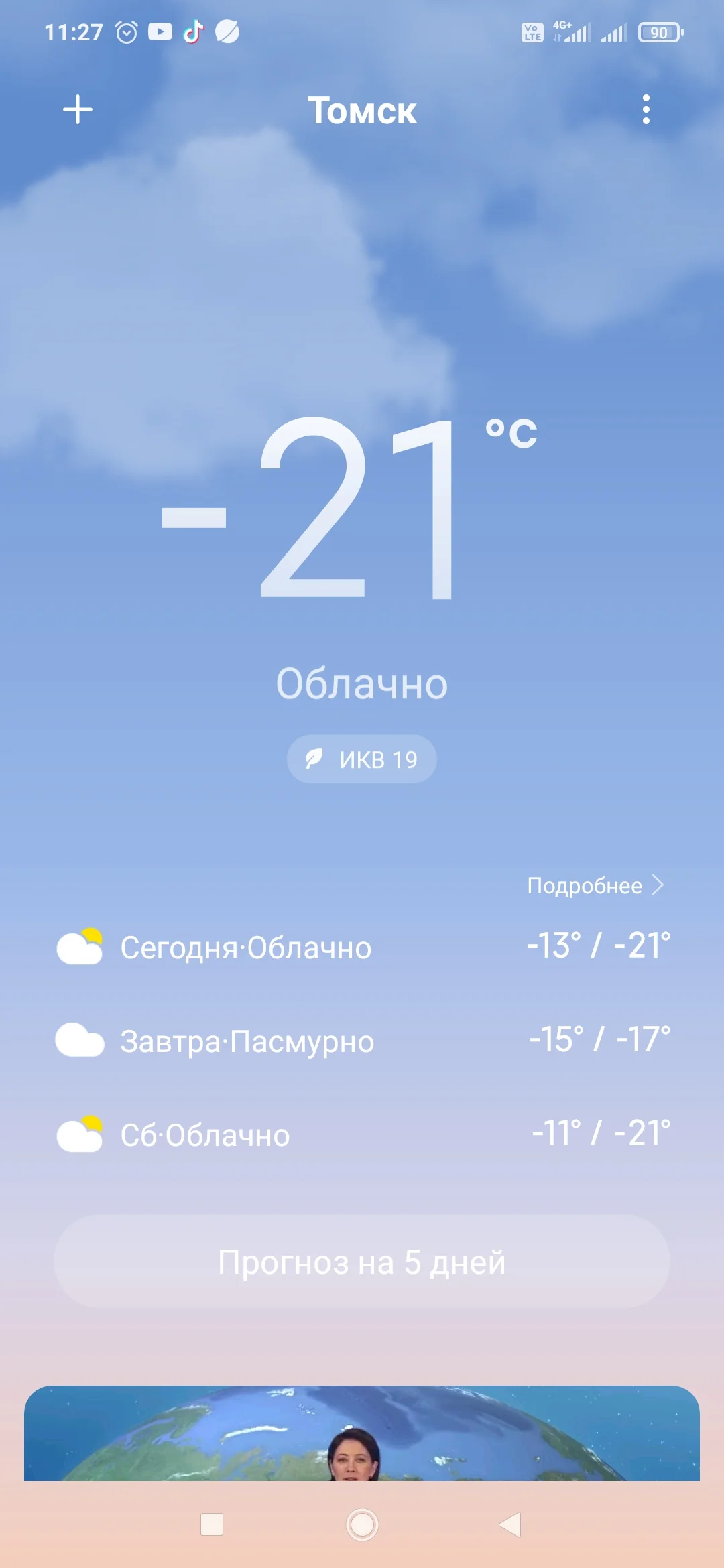Tap the alarm clock status bar icon
Image resolution: width=724 pixels, height=1568 pixels.
pyautogui.click(x=125, y=31)
